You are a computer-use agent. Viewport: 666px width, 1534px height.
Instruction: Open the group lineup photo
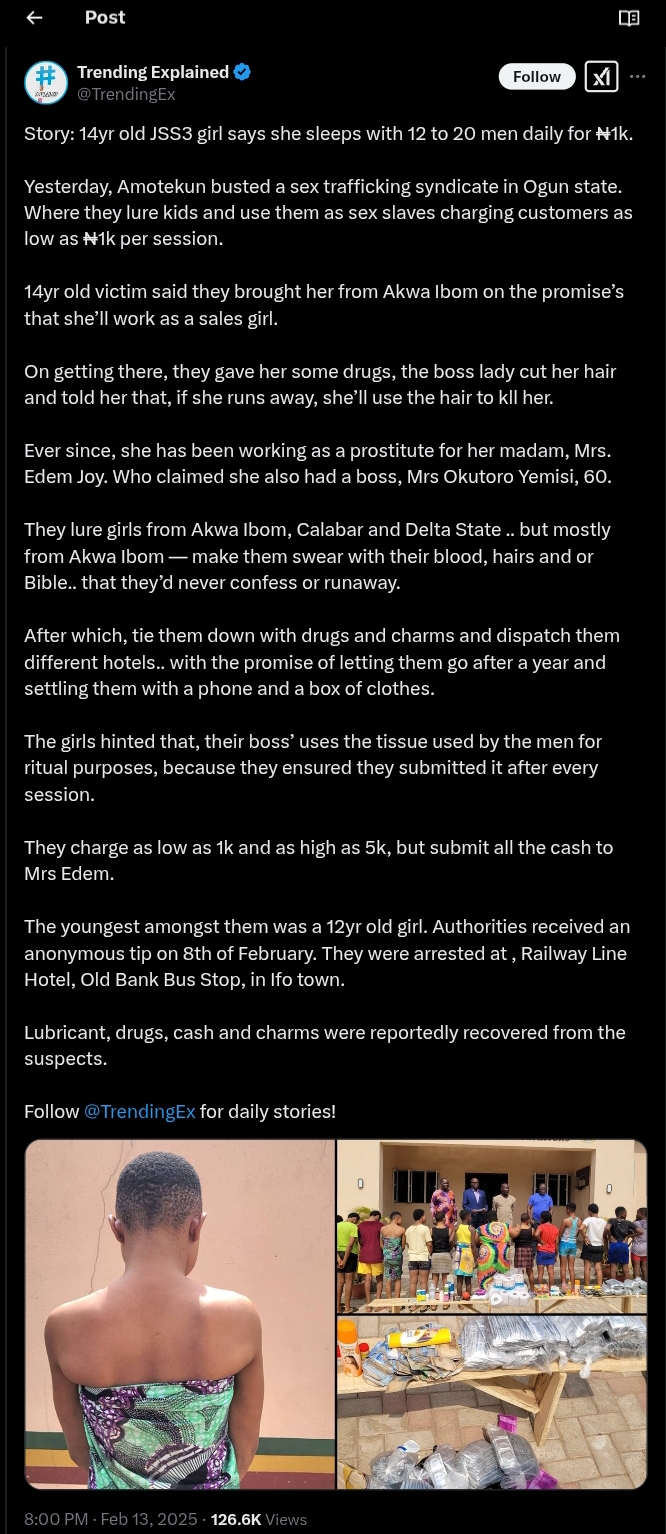(492, 1226)
